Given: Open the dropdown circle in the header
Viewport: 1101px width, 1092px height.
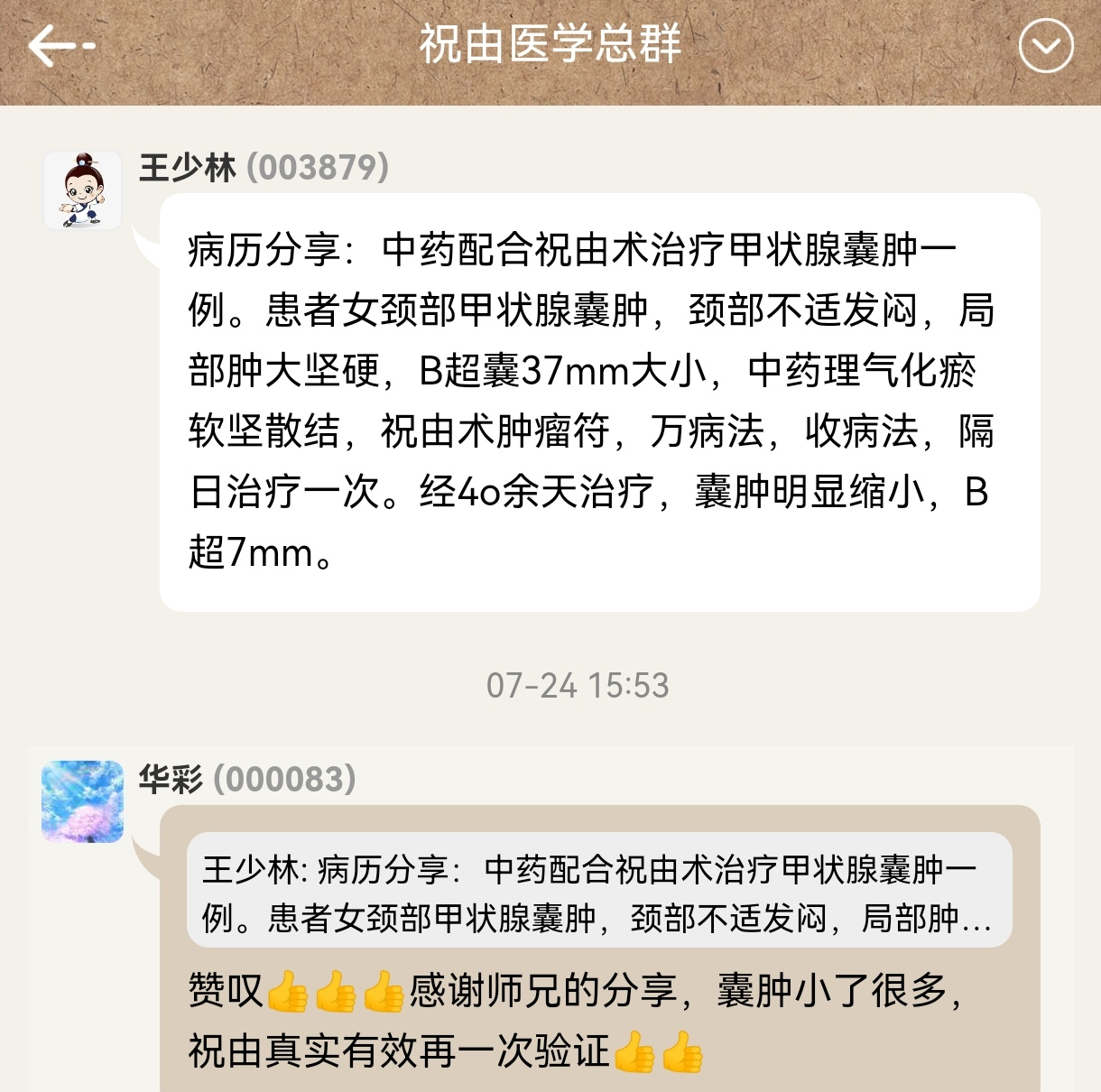Looking at the screenshot, I should pos(1045,46).
